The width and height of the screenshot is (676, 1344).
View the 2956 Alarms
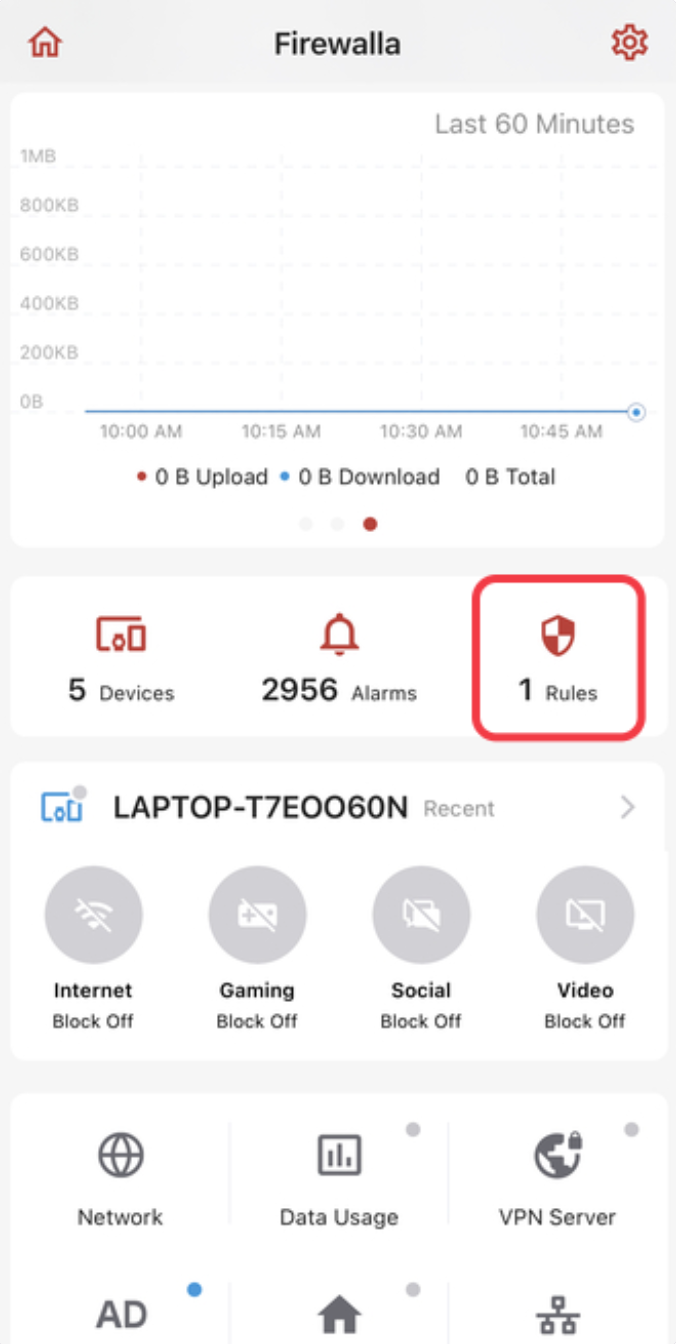point(339,659)
